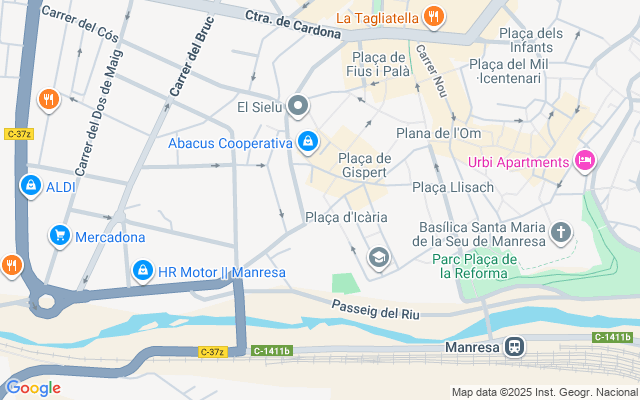Open La Tagliatella restaurant marker
The image size is (640, 400).
coord(433,17)
